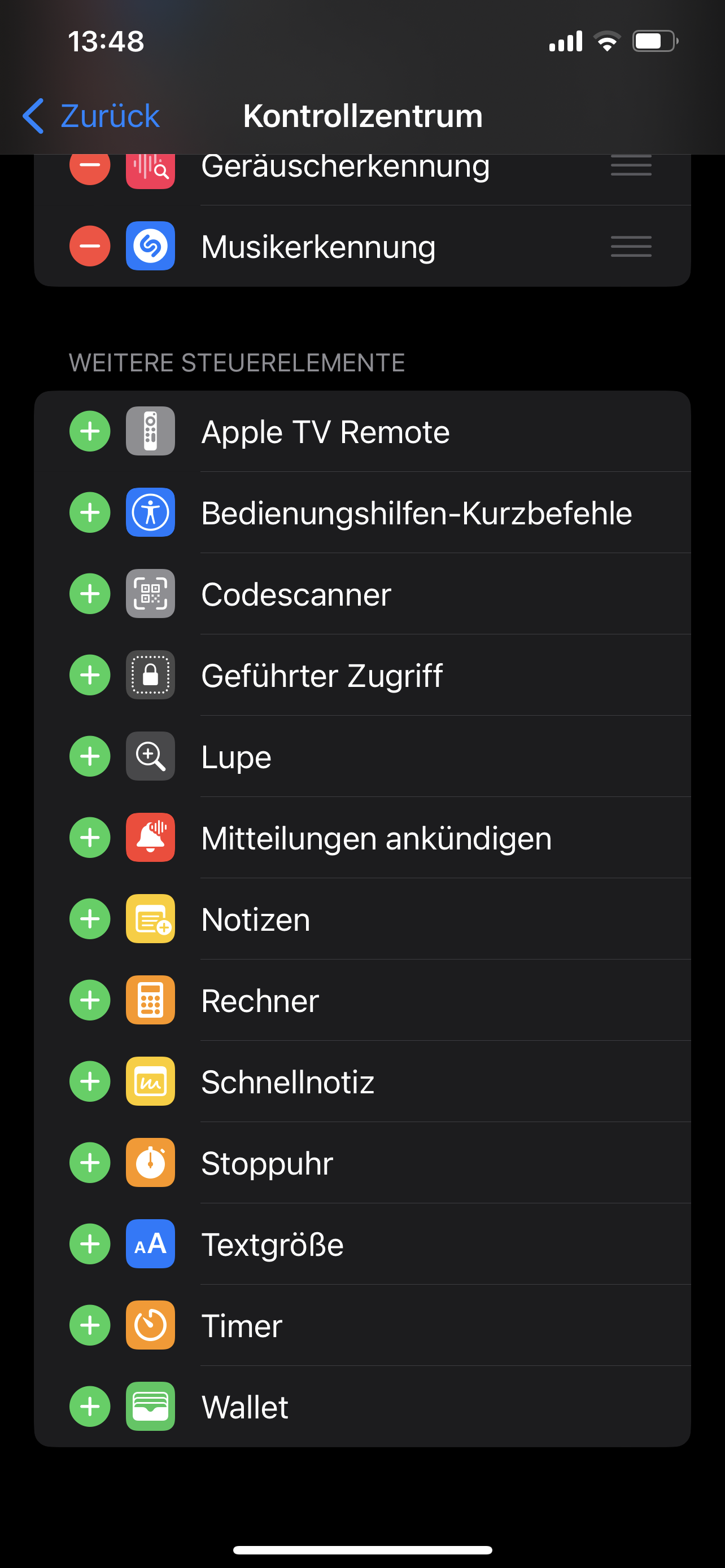Remove Musikerkennung from the Control Center
Image resolution: width=725 pixels, height=1568 pixels.
[89, 247]
